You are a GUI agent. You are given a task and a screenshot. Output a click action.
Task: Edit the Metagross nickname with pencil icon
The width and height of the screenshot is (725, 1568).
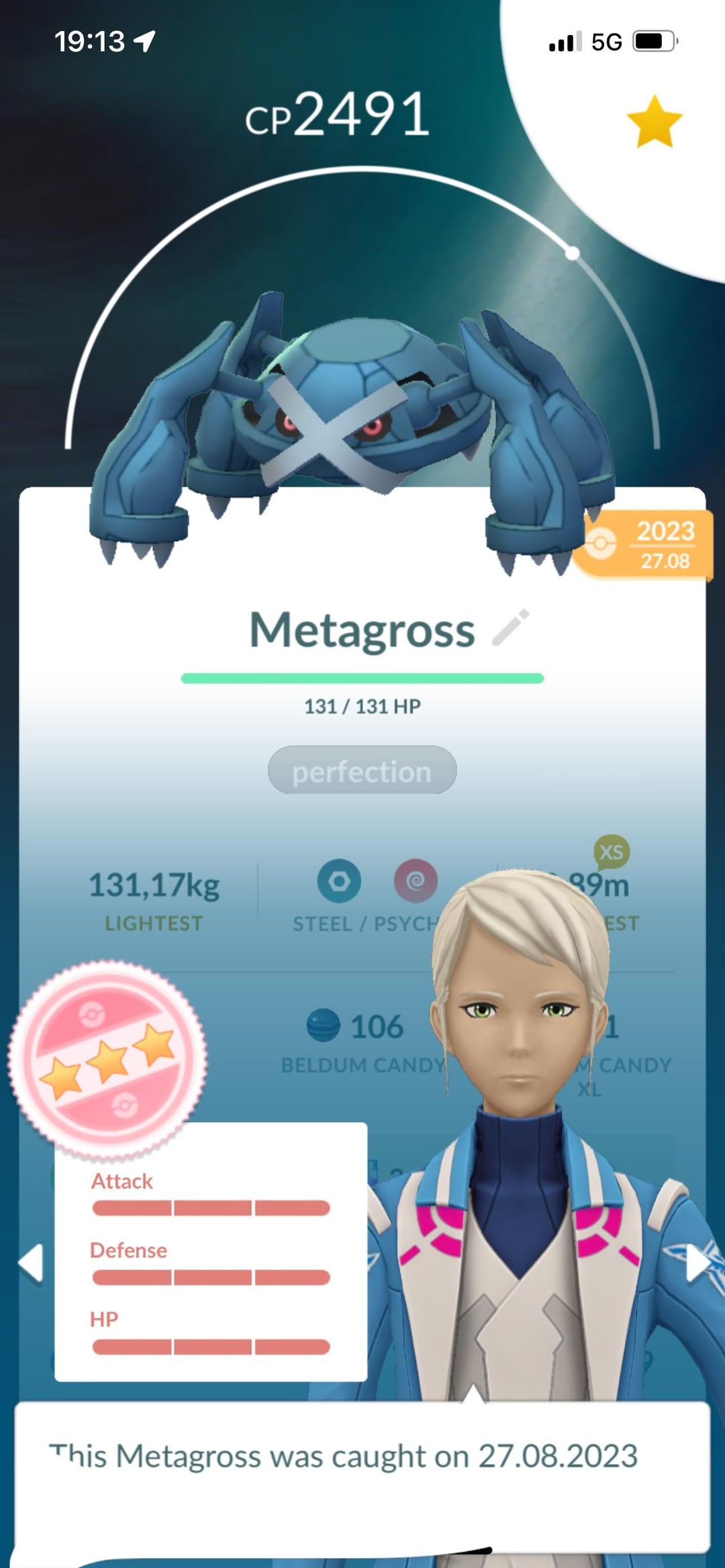click(511, 628)
